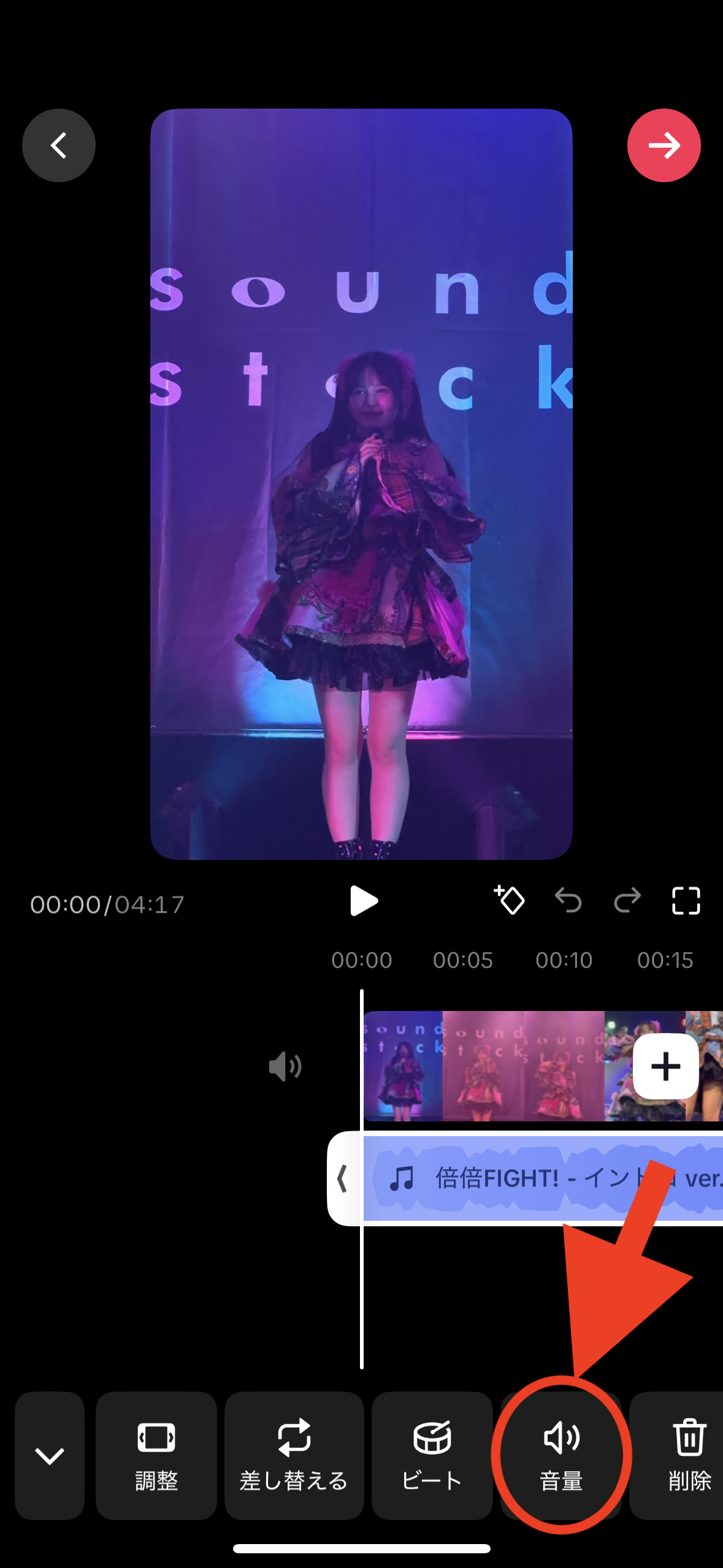Add a new clip with the plus button

coord(665,1066)
